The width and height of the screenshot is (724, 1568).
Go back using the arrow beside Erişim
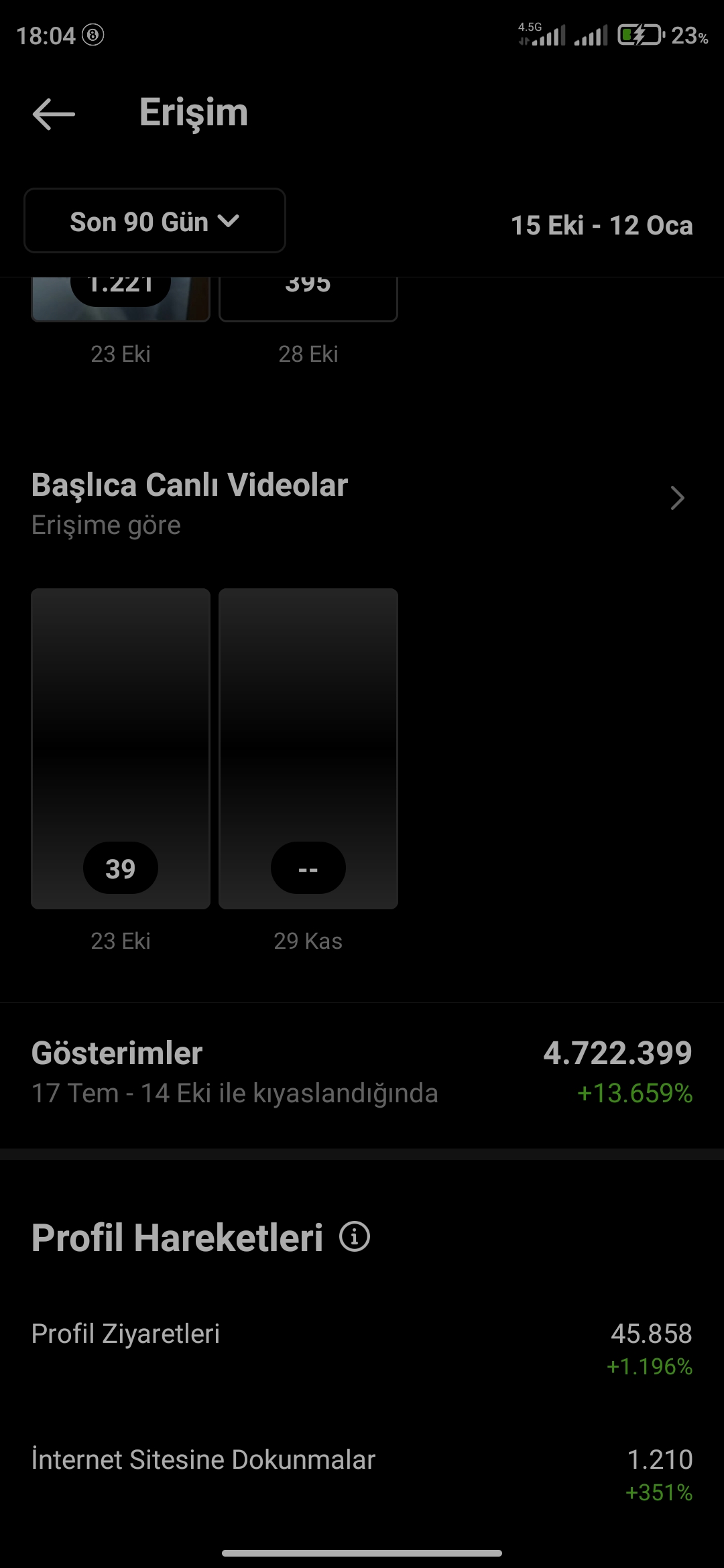click(54, 113)
